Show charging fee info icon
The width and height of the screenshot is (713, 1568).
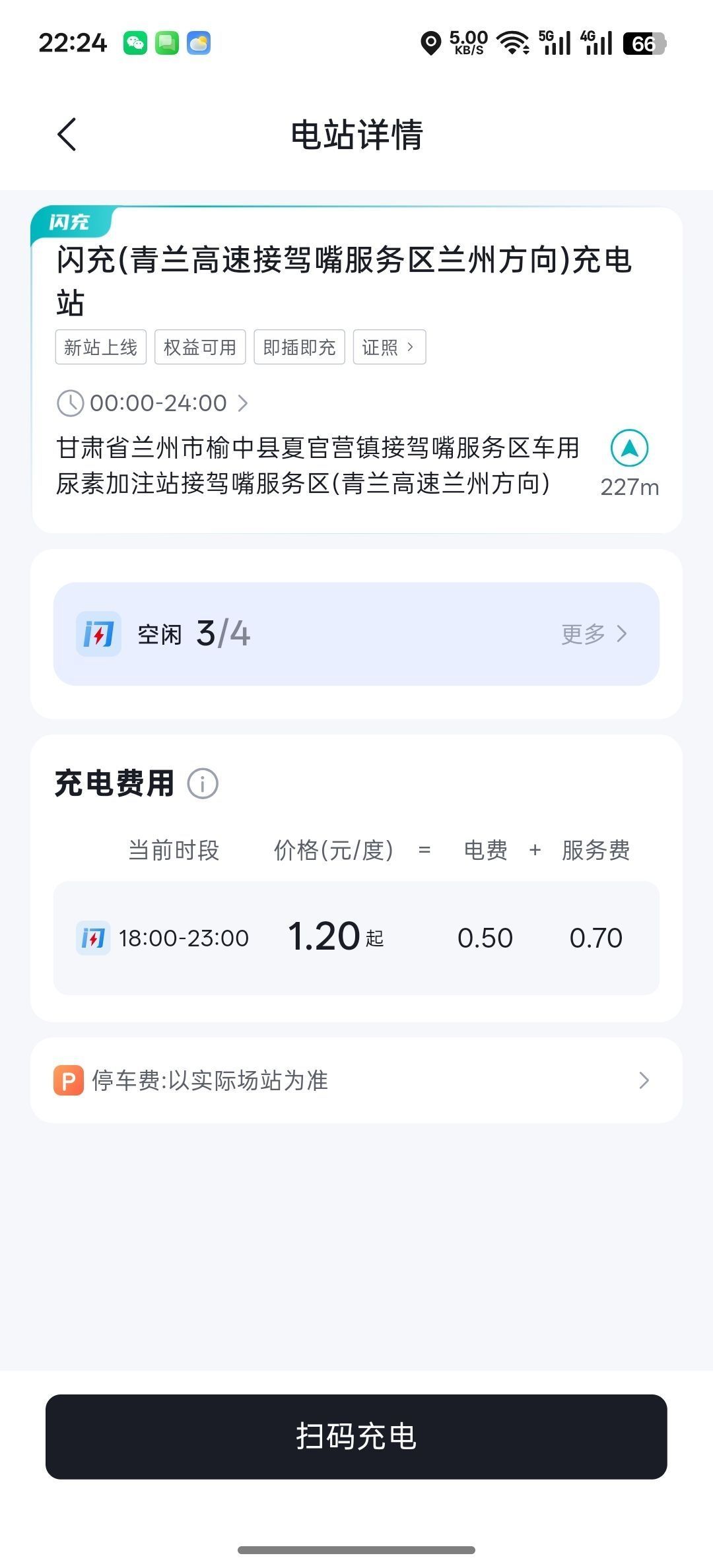(x=203, y=784)
